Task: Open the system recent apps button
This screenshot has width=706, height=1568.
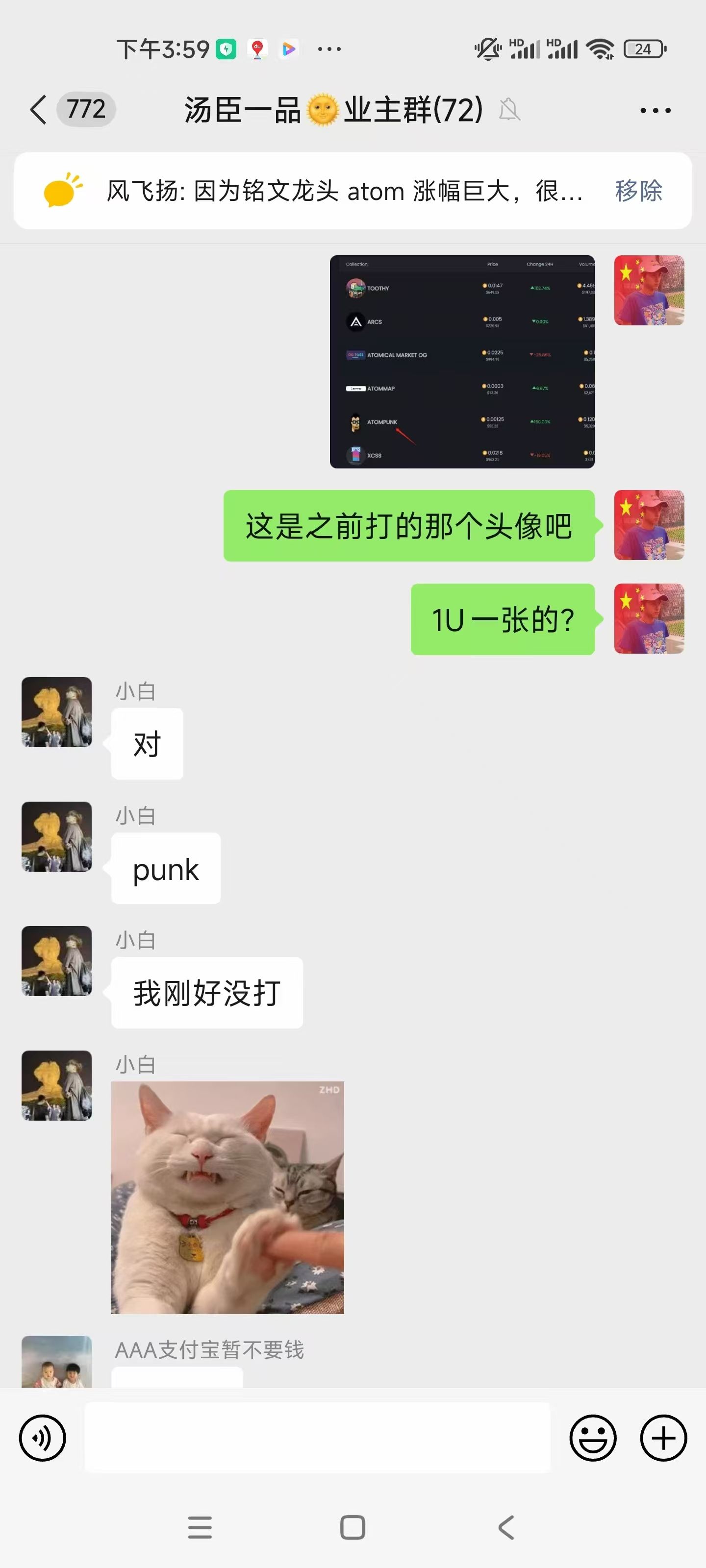Action: pos(200,1527)
